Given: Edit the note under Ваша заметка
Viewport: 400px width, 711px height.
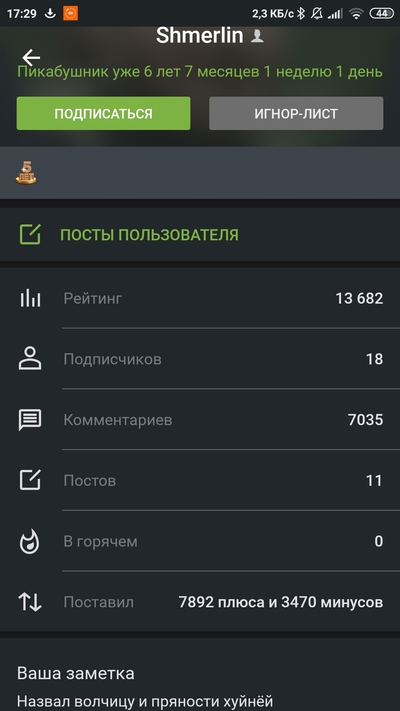Looking at the screenshot, I should click(x=145, y=701).
